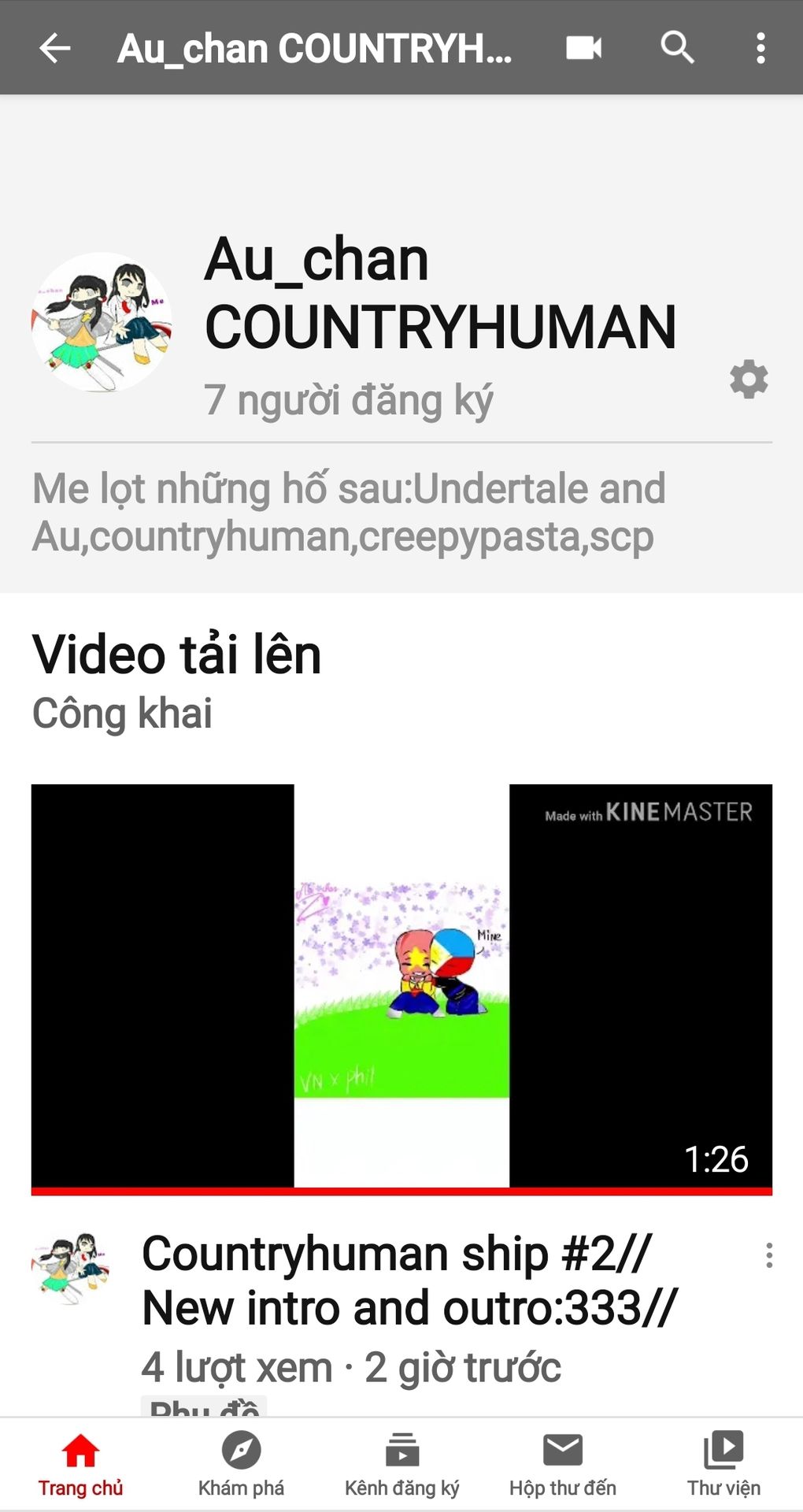803x1512 pixels.
Task: Open the search magnifier
Action: pyautogui.click(x=677, y=48)
